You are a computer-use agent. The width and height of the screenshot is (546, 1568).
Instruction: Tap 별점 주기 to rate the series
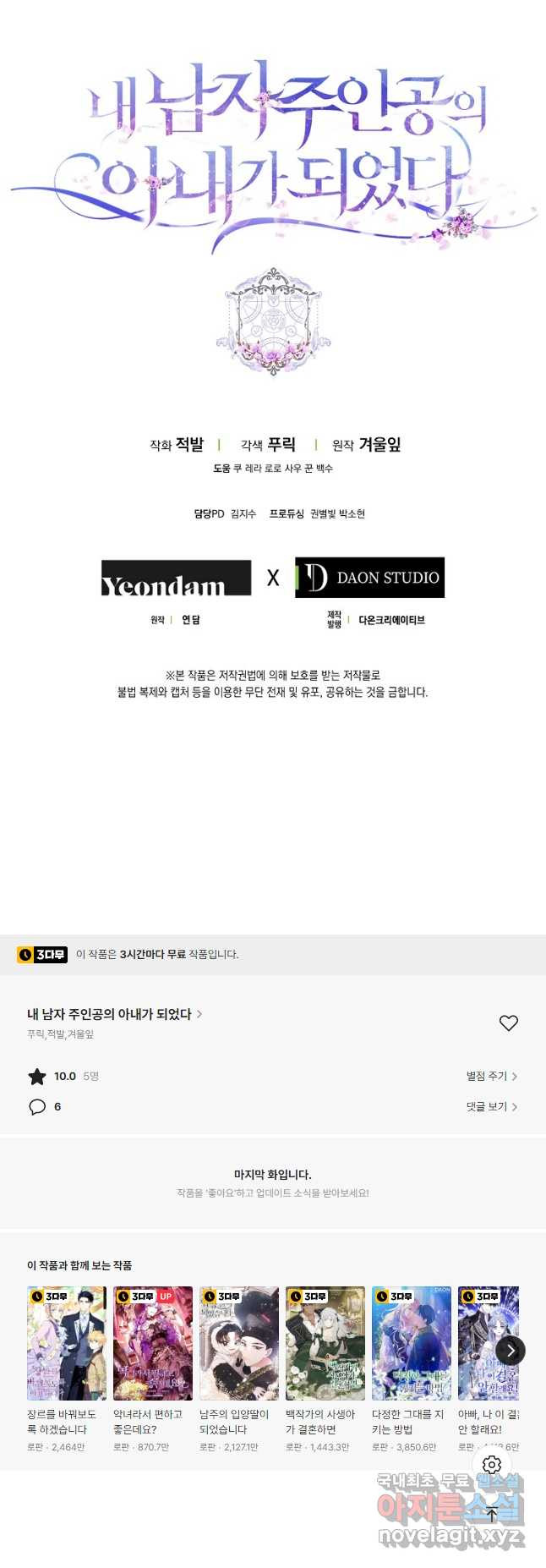coord(491,1076)
